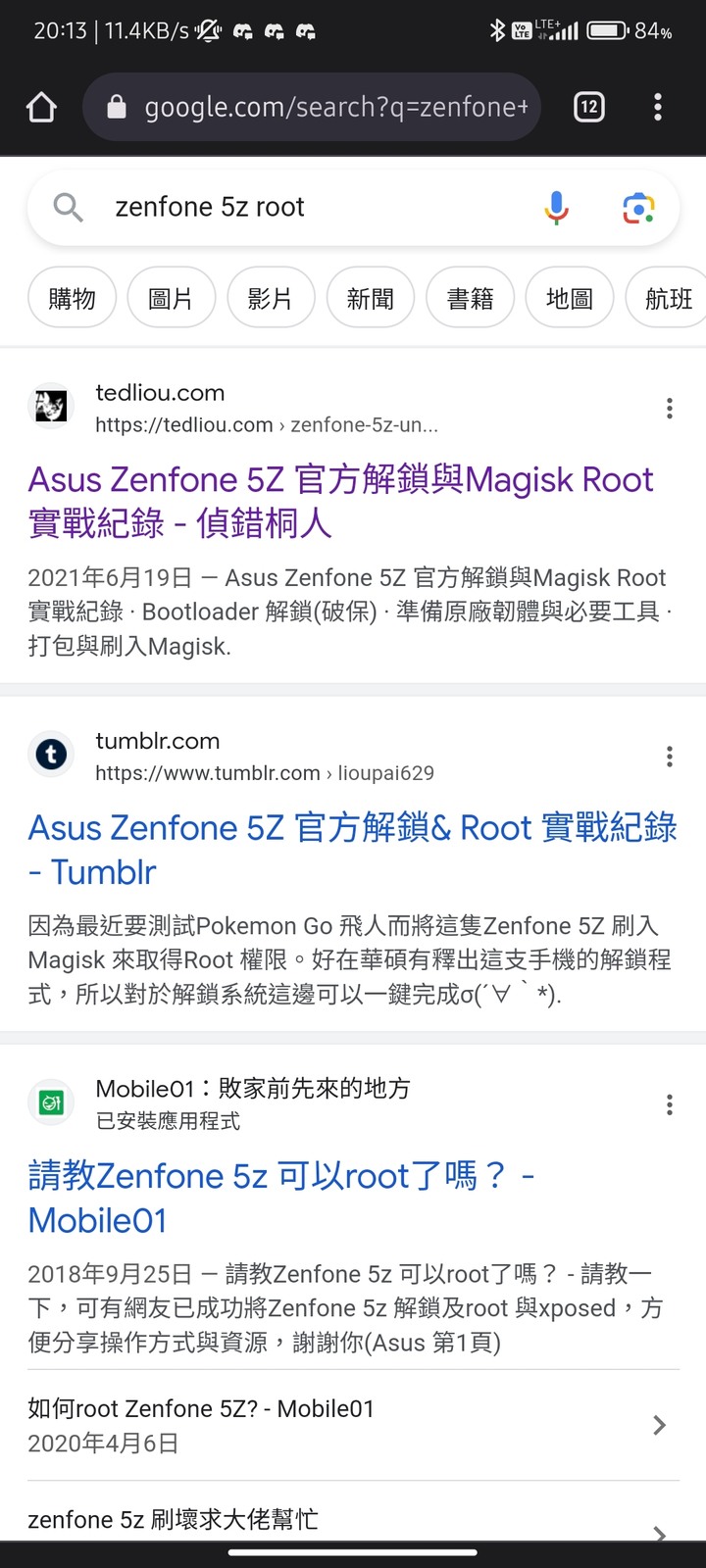Switch to 地圖 results
Screen dimensions: 706x1568
point(570,298)
